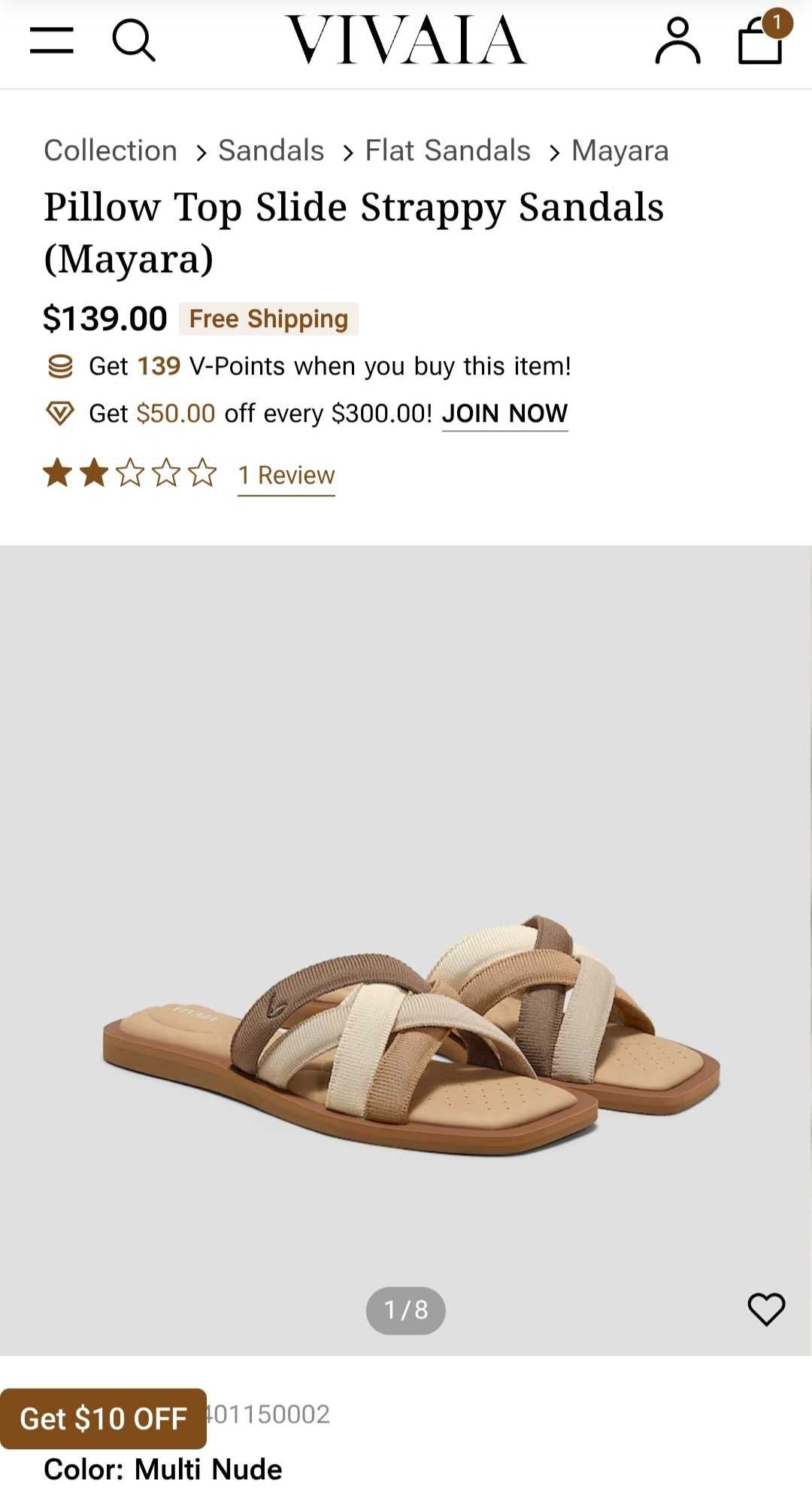The height and width of the screenshot is (1495, 812).
Task: Go to the Collection breadcrumb
Action: click(x=111, y=150)
